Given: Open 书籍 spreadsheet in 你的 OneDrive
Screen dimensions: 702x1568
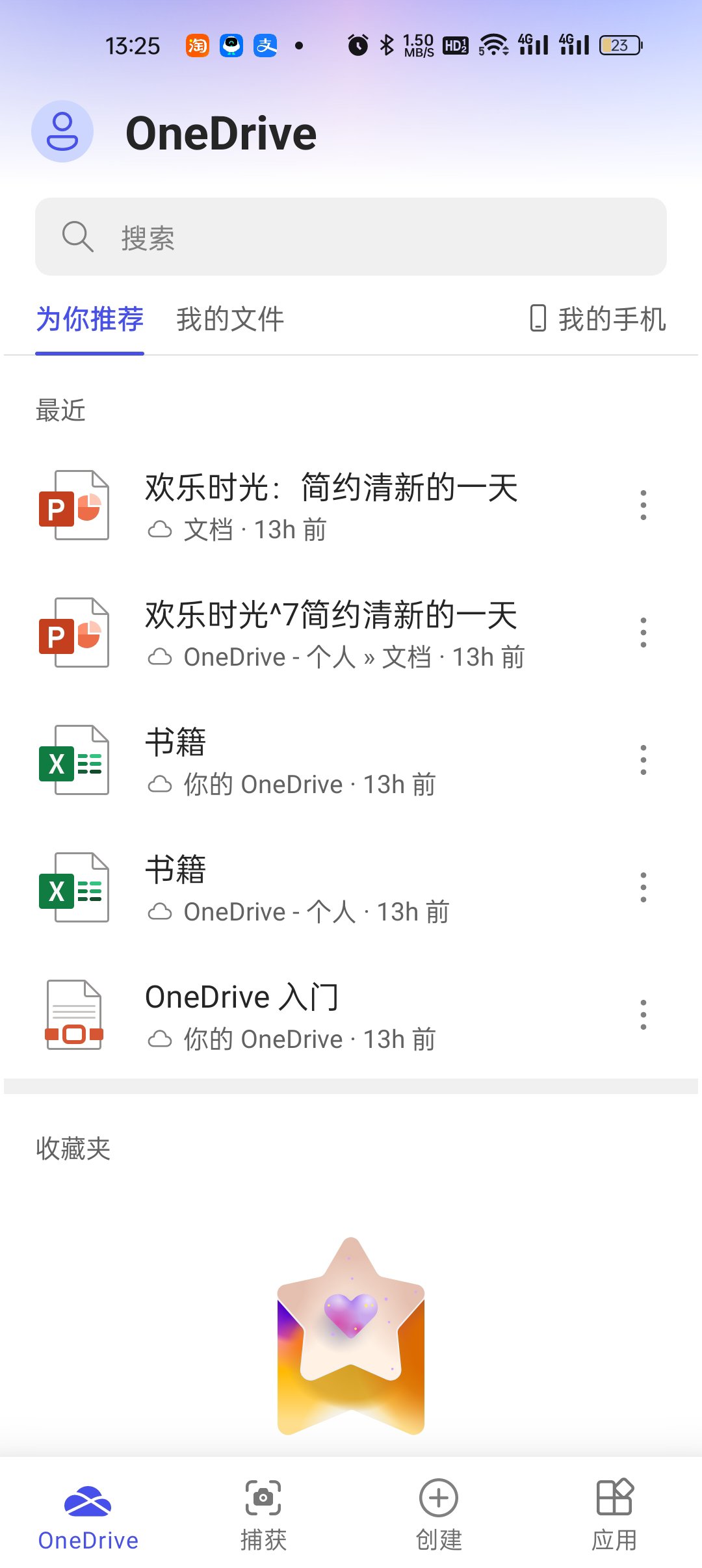Looking at the screenshot, I should pyautogui.click(x=290, y=761).
